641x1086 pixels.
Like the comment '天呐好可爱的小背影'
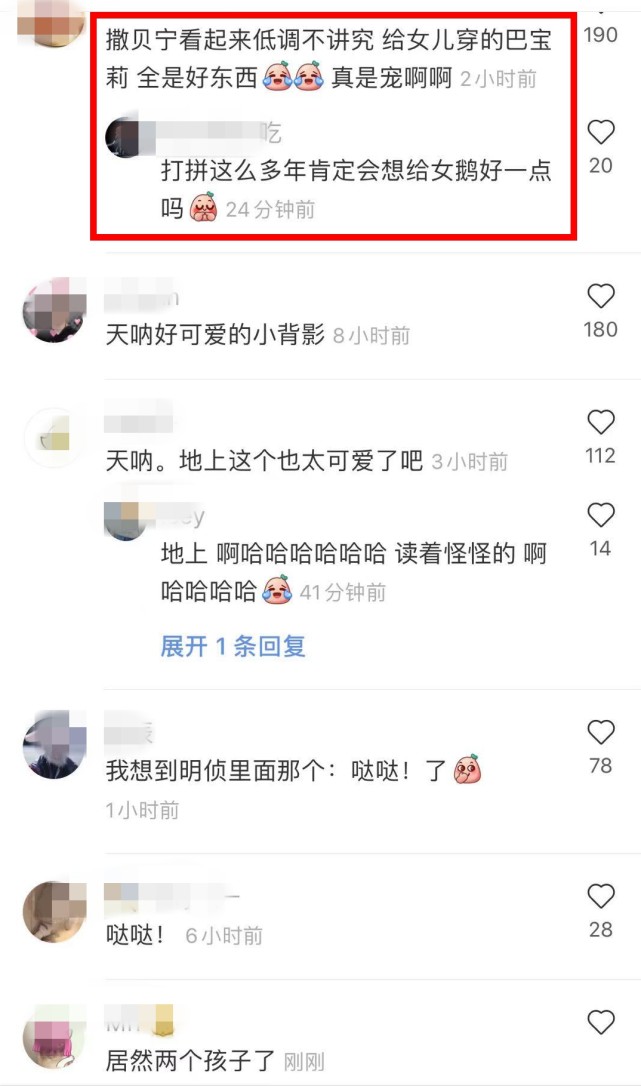600,296
